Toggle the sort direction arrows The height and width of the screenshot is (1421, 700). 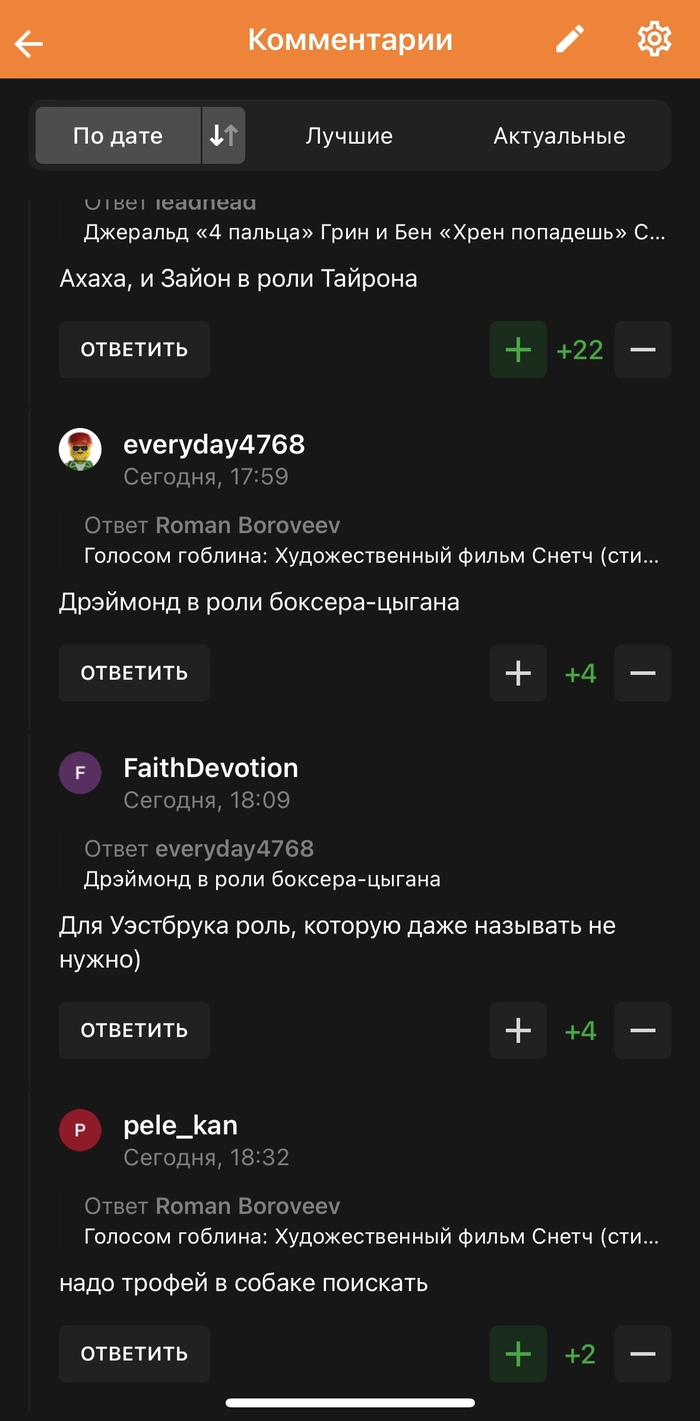point(223,136)
